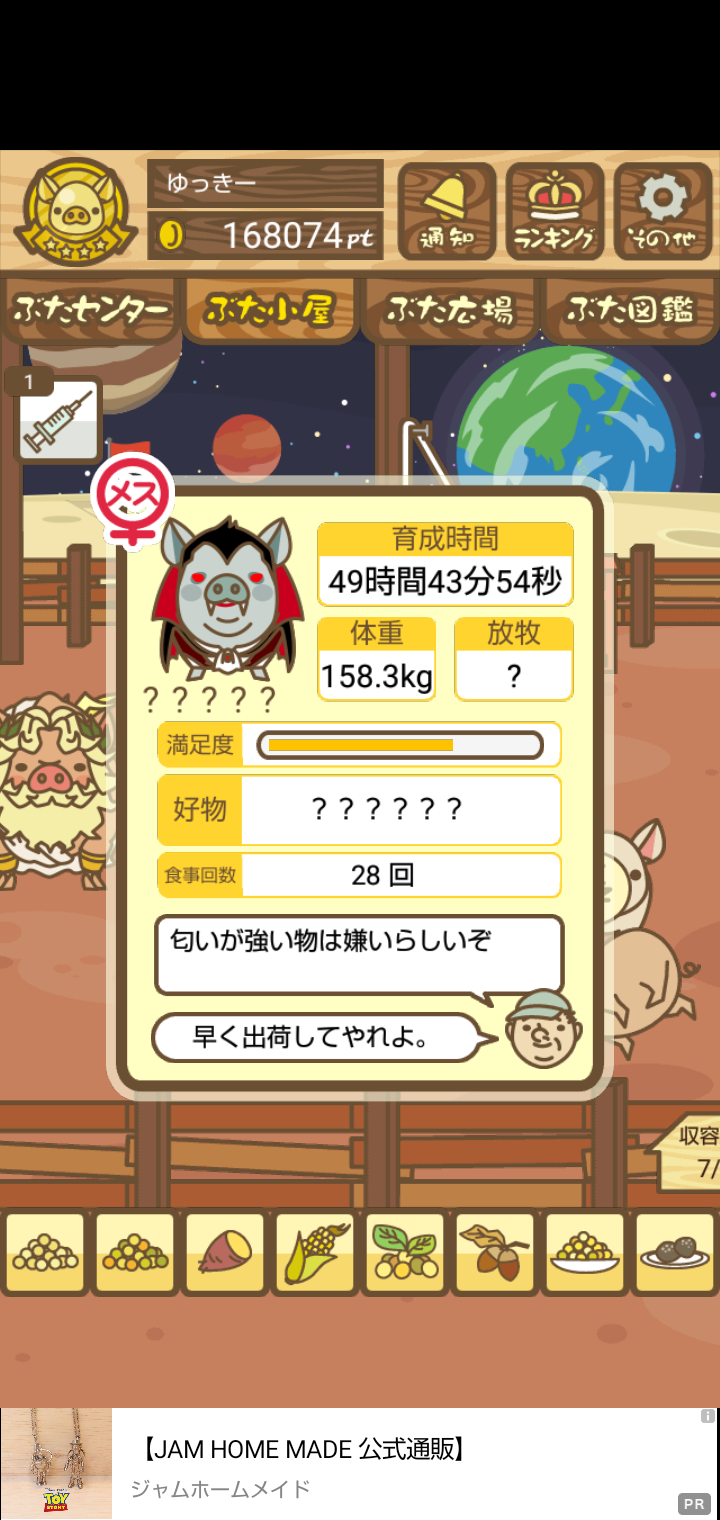Select the sweet potato feed
720x1520 pixels.
[x=225, y=1253]
